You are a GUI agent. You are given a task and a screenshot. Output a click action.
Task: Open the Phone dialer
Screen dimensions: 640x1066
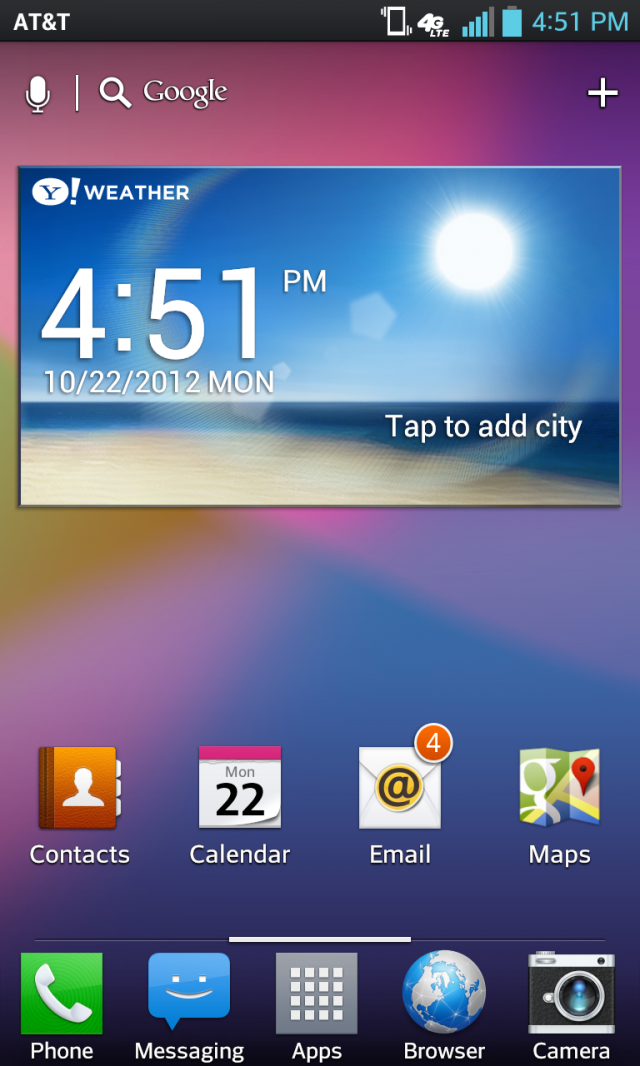[62, 1007]
